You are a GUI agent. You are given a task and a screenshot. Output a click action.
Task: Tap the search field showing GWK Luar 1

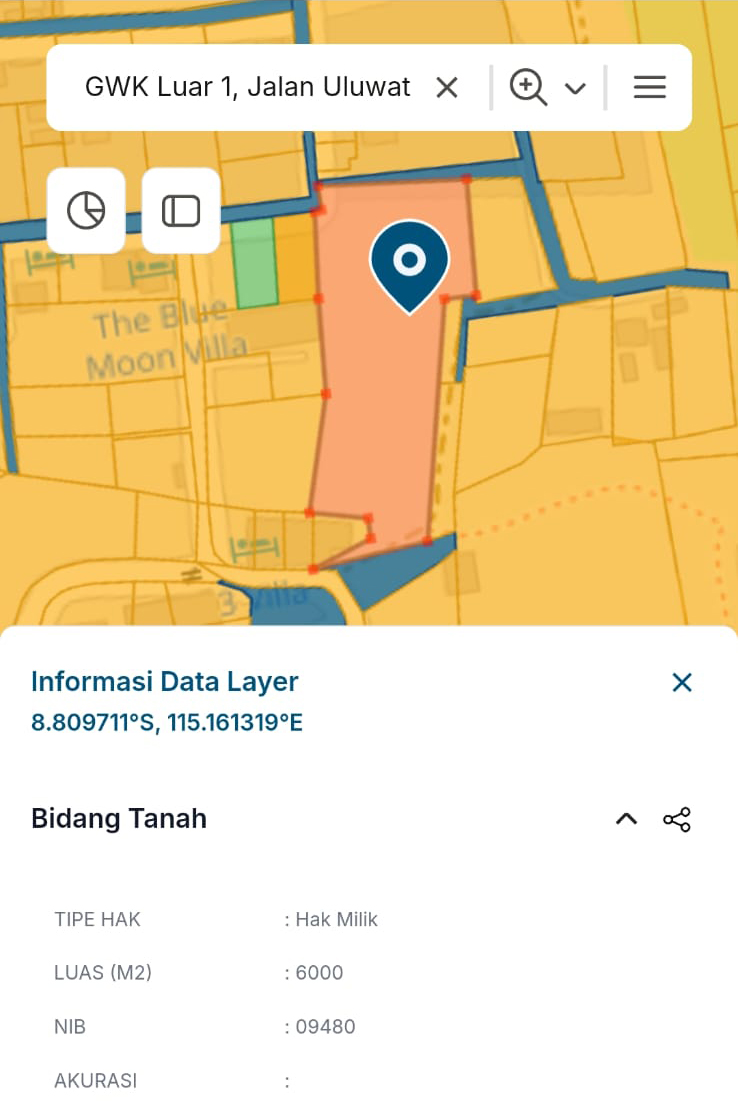[x=247, y=87]
